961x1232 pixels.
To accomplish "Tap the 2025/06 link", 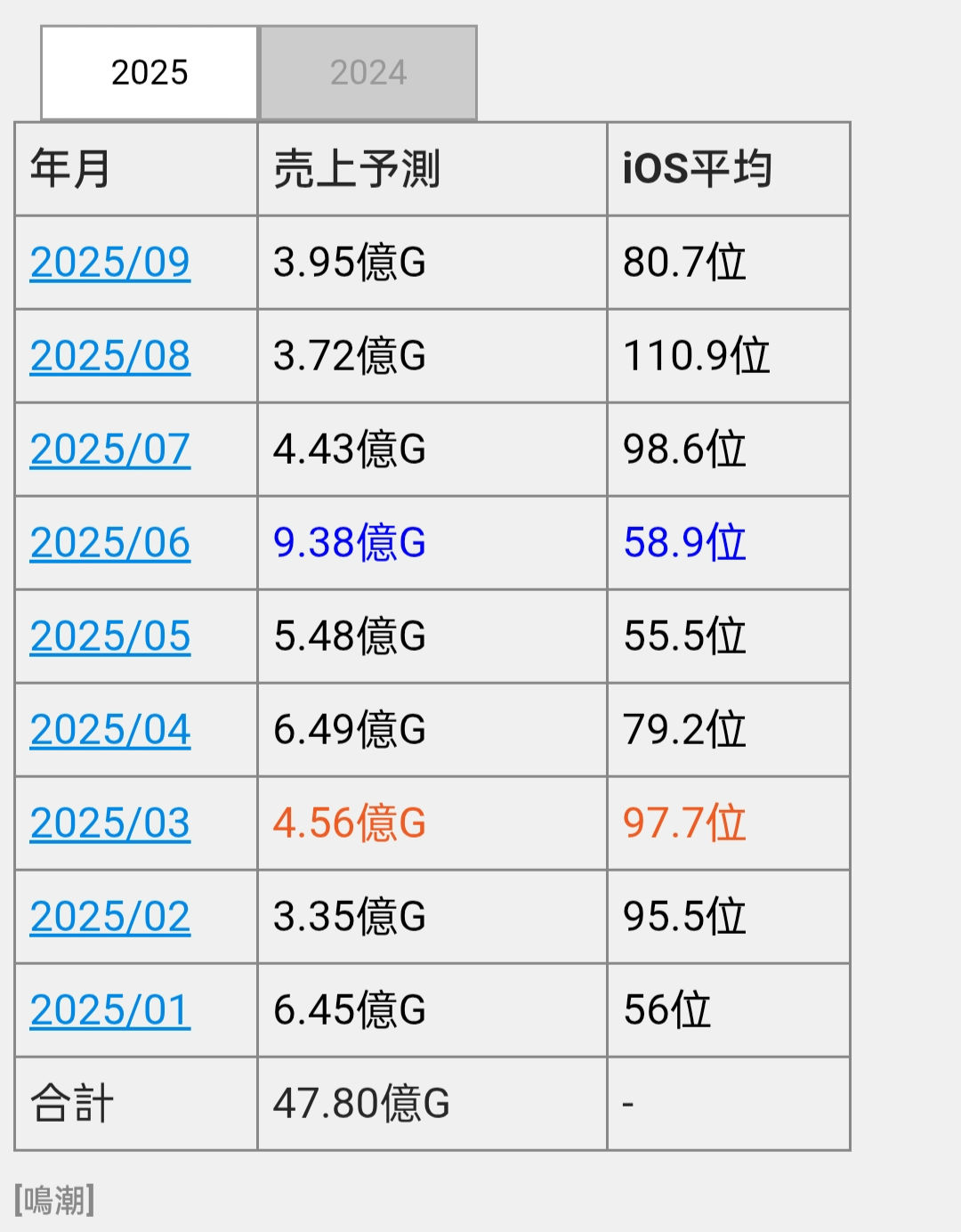I will [110, 543].
